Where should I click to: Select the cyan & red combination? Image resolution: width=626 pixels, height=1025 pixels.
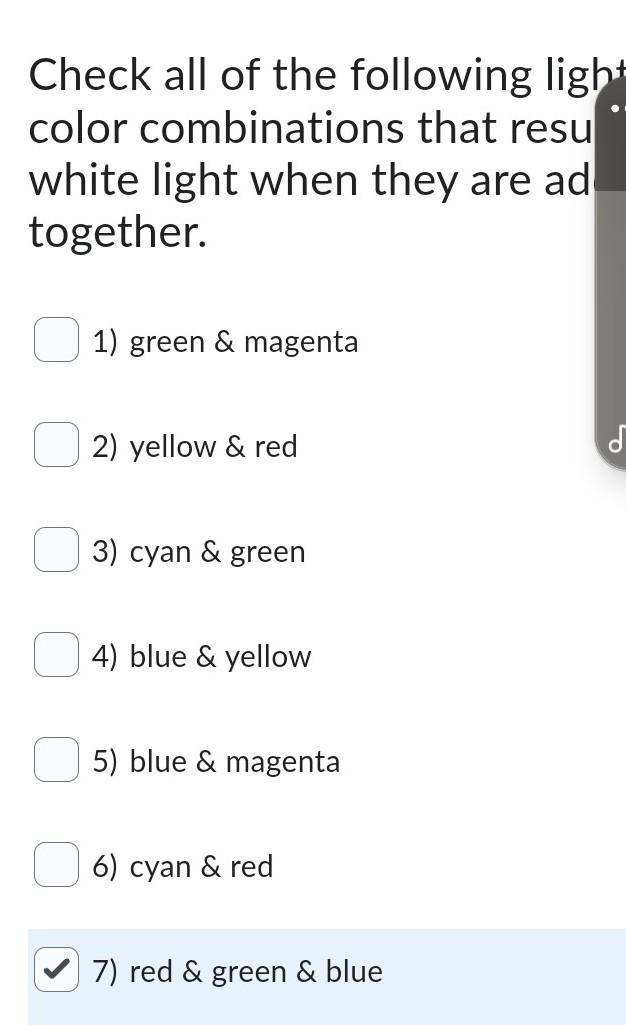click(57, 865)
